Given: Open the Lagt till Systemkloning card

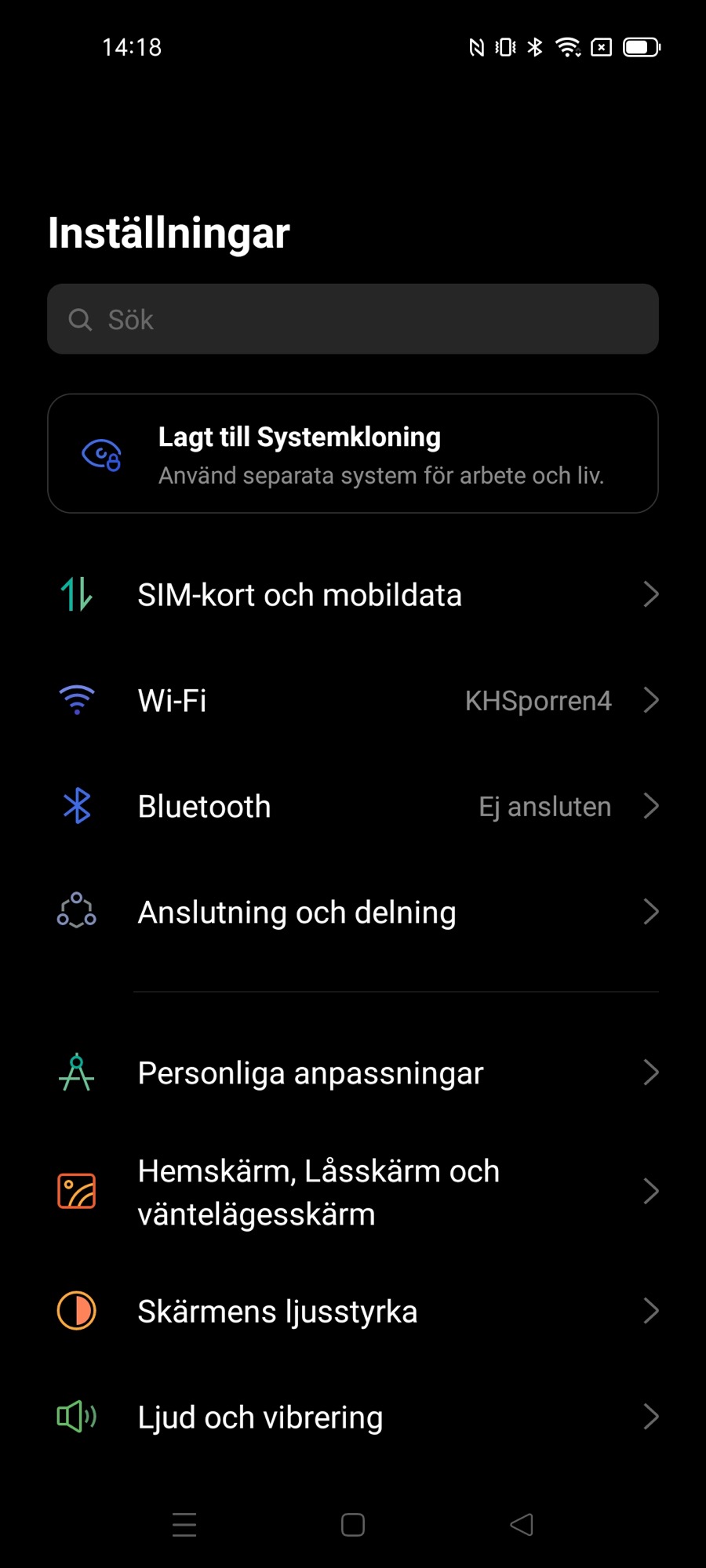Looking at the screenshot, I should pyautogui.click(x=353, y=454).
